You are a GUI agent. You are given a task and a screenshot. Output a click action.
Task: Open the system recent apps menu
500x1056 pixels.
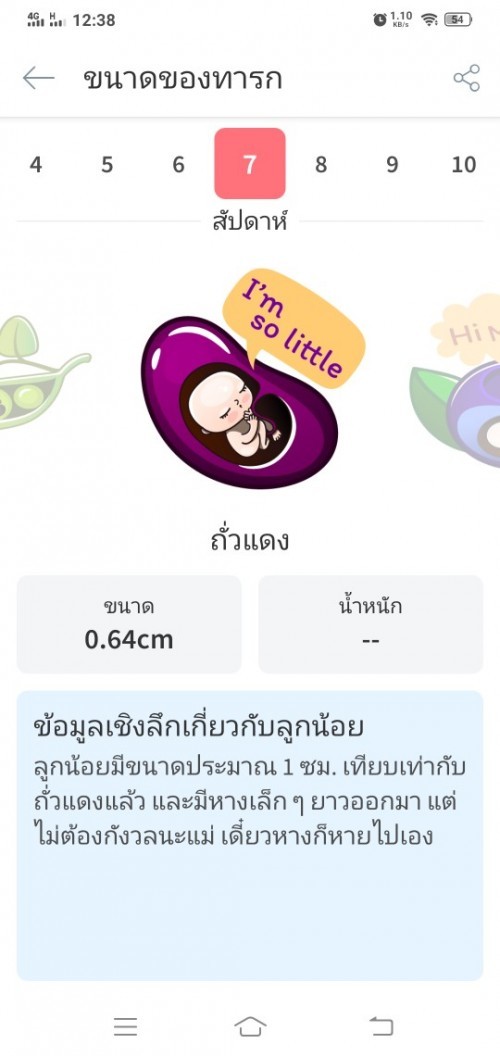tap(125, 1026)
